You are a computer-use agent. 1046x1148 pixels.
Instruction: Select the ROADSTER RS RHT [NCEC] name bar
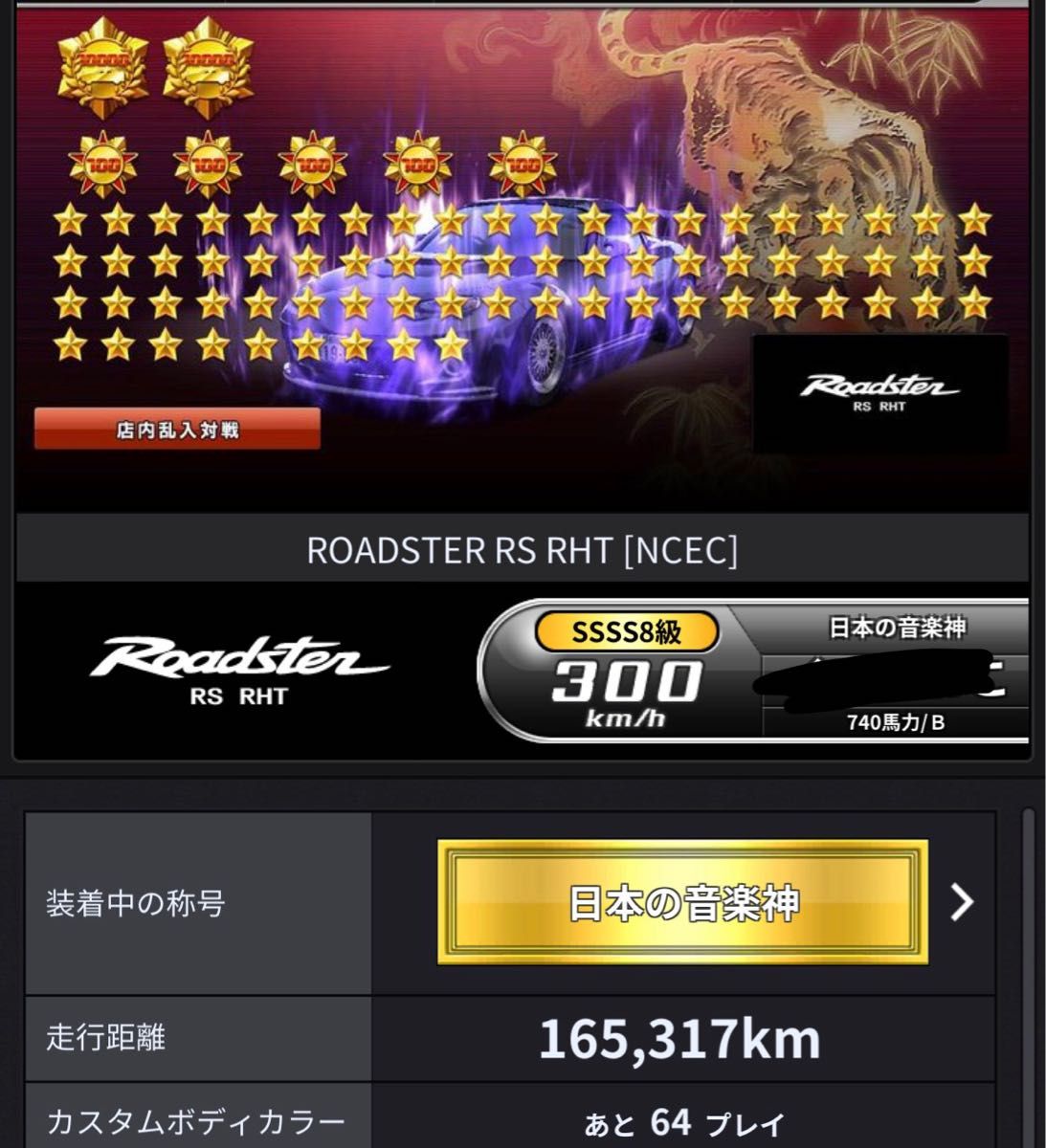[523, 549]
